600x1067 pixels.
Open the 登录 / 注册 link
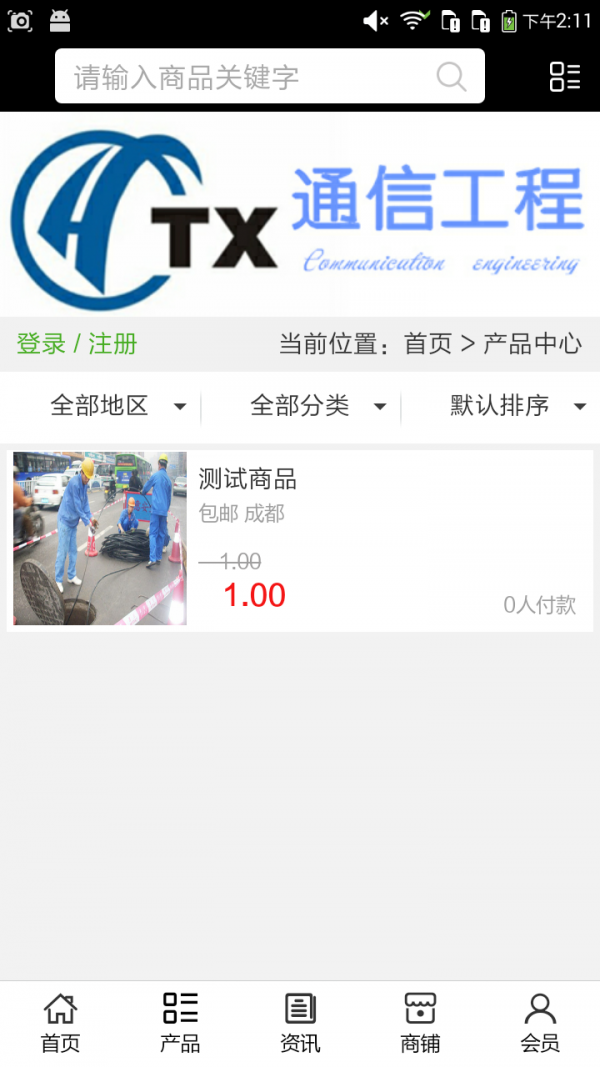click(77, 344)
